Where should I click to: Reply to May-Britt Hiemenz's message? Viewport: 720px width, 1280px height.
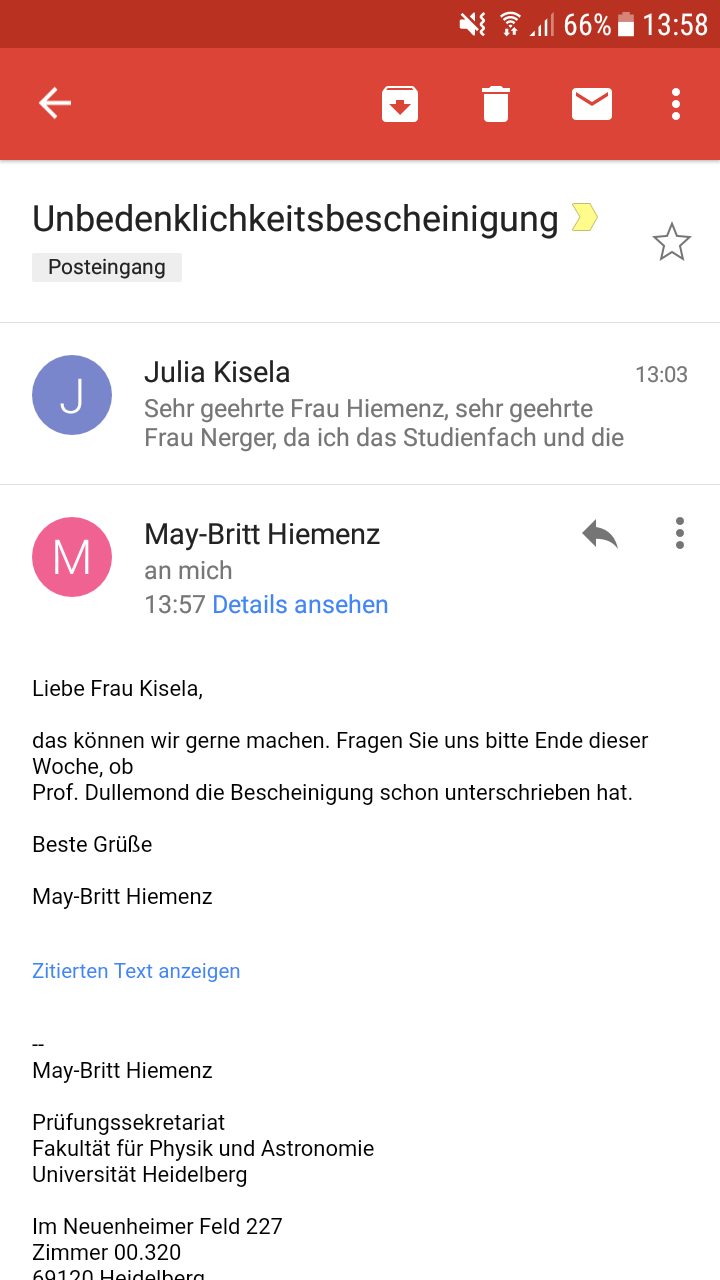point(600,535)
